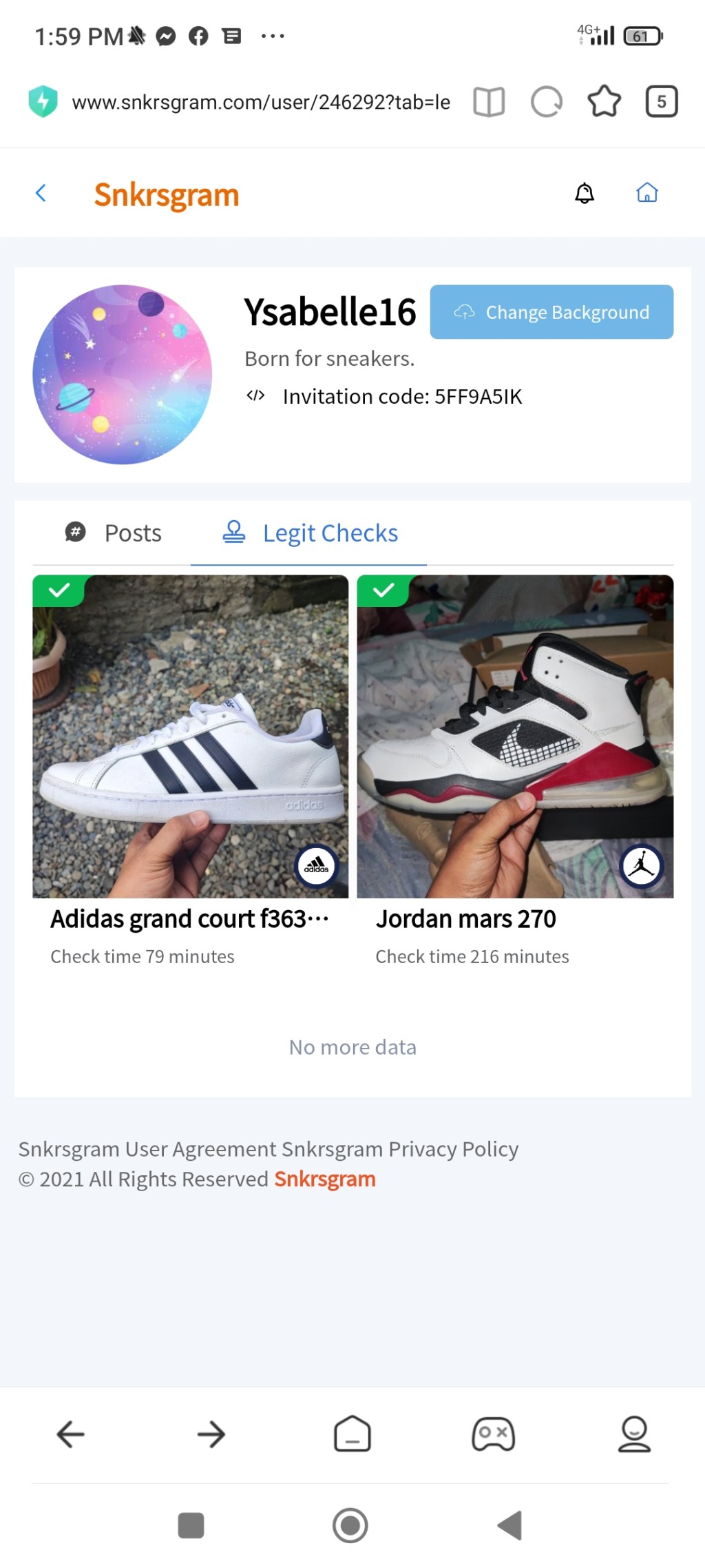Viewport: 705px width, 1568px height.
Task: Enable reader mode book icon
Action: (489, 102)
